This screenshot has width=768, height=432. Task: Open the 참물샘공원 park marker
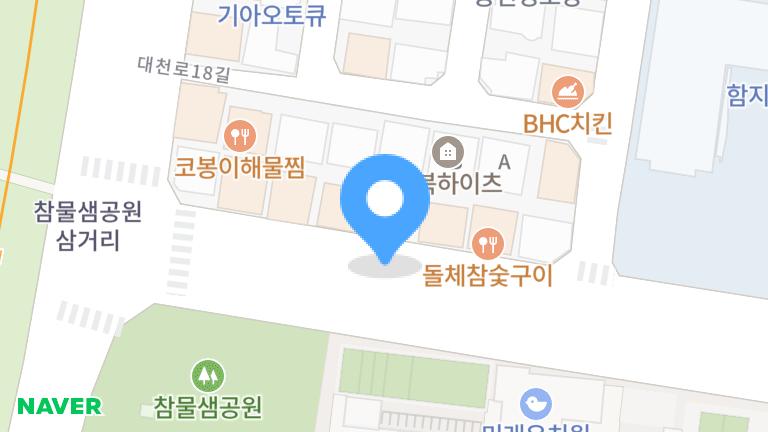(x=208, y=376)
